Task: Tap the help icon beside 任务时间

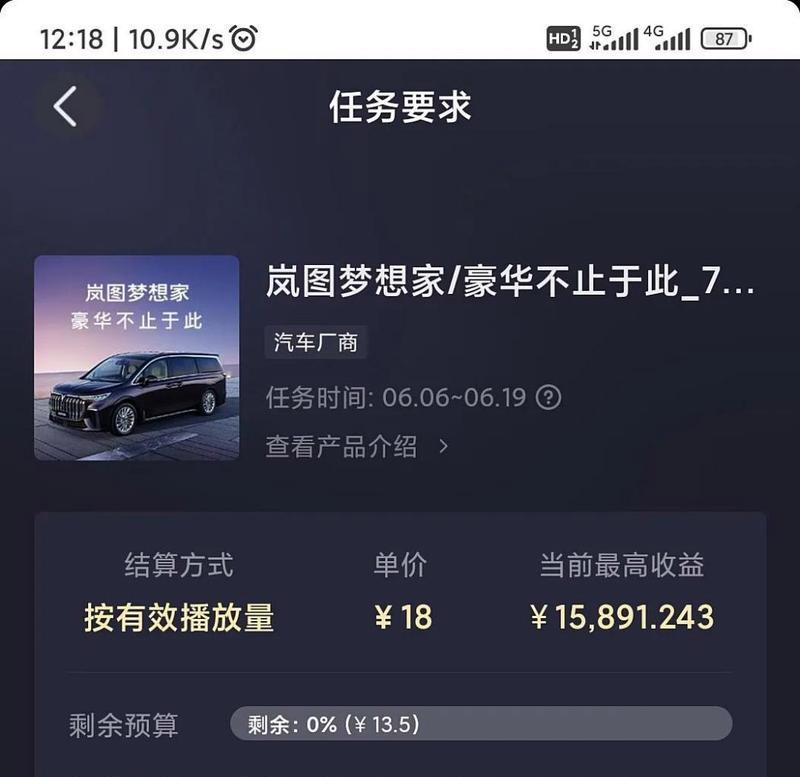Action: [x=548, y=398]
